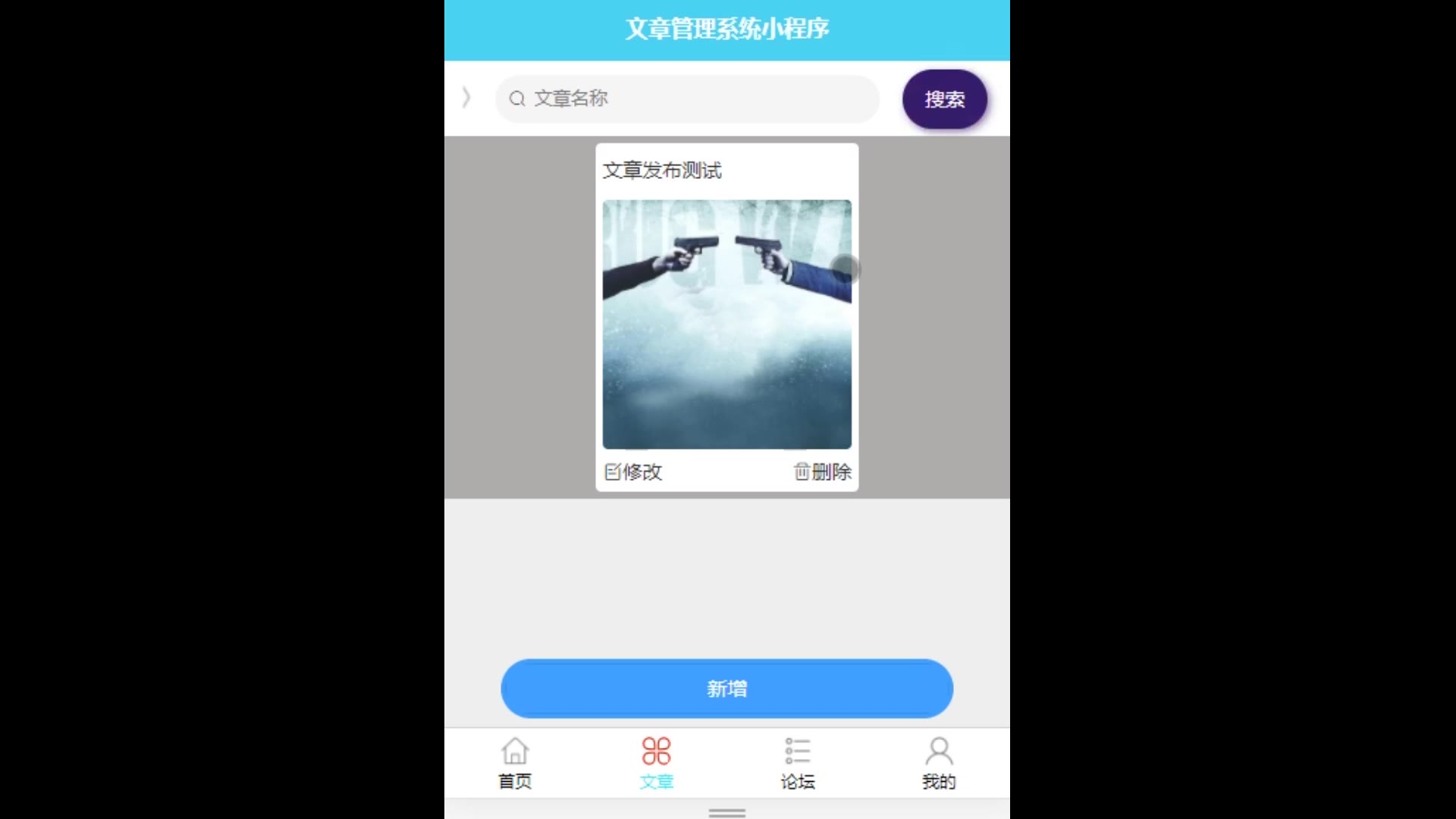Tap 删除 on the 文章发布测试 article
Viewport: 1456px width, 819px height.
[823, 472]
